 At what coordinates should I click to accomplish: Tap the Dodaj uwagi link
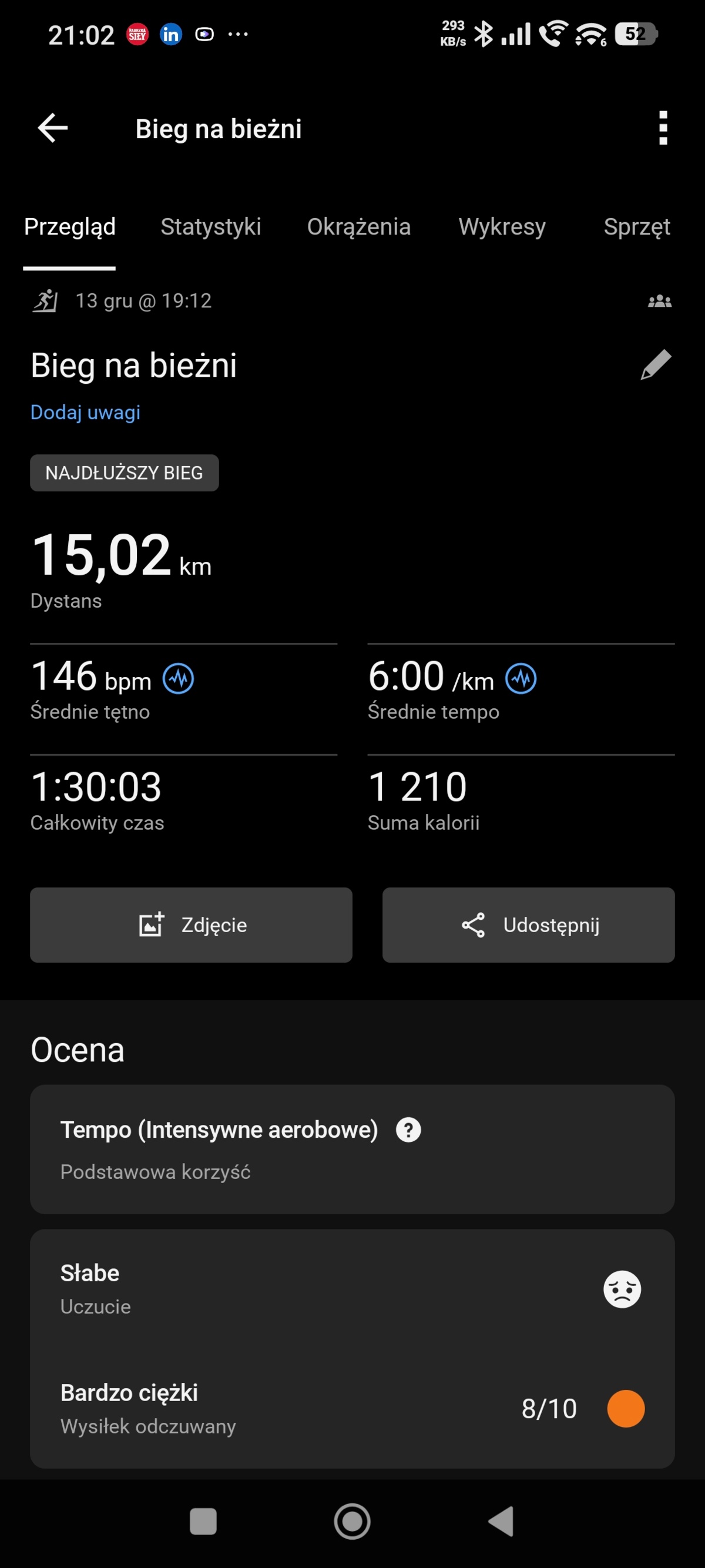click(x=86, y=413)
